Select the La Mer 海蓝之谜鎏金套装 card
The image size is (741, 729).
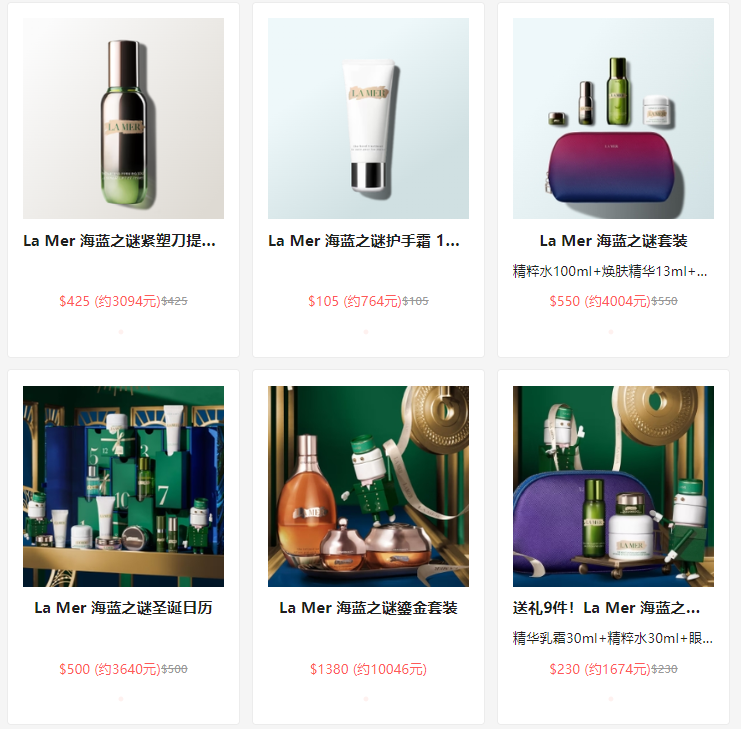point(368,547)
